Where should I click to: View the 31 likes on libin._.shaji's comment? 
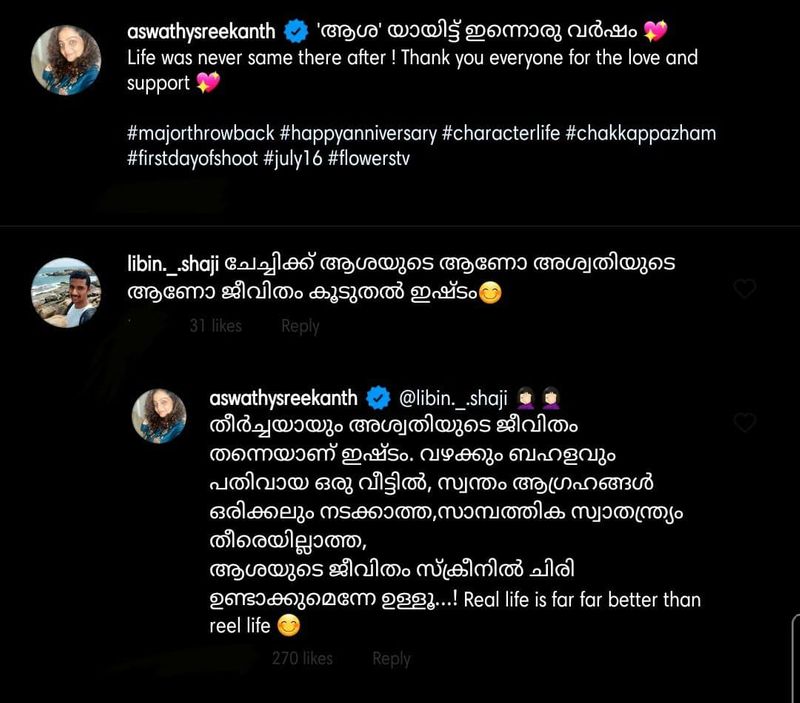pos(215,326)
